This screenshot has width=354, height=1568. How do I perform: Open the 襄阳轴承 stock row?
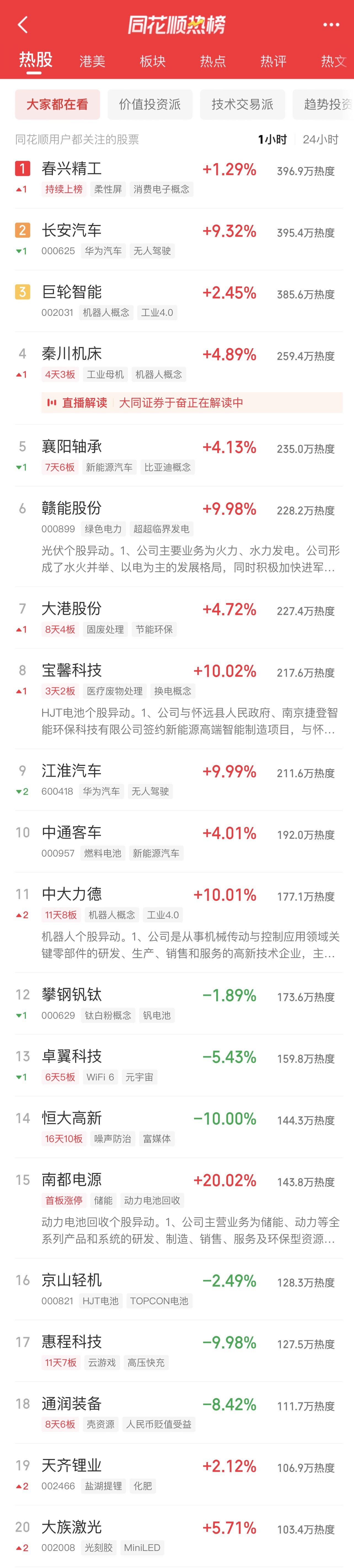click(72, 447)
